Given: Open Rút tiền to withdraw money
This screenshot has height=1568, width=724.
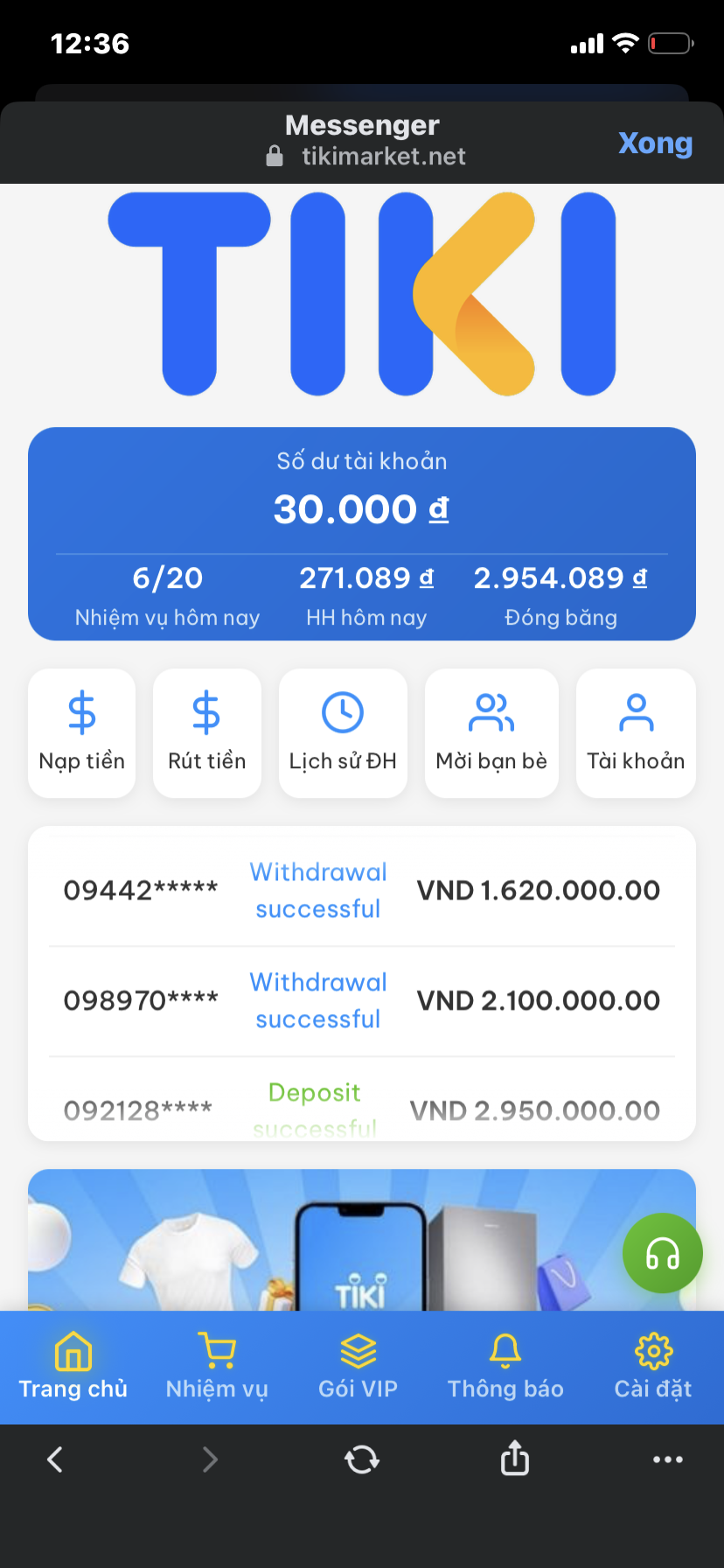Looking at the screenshot, I should 207,733.
